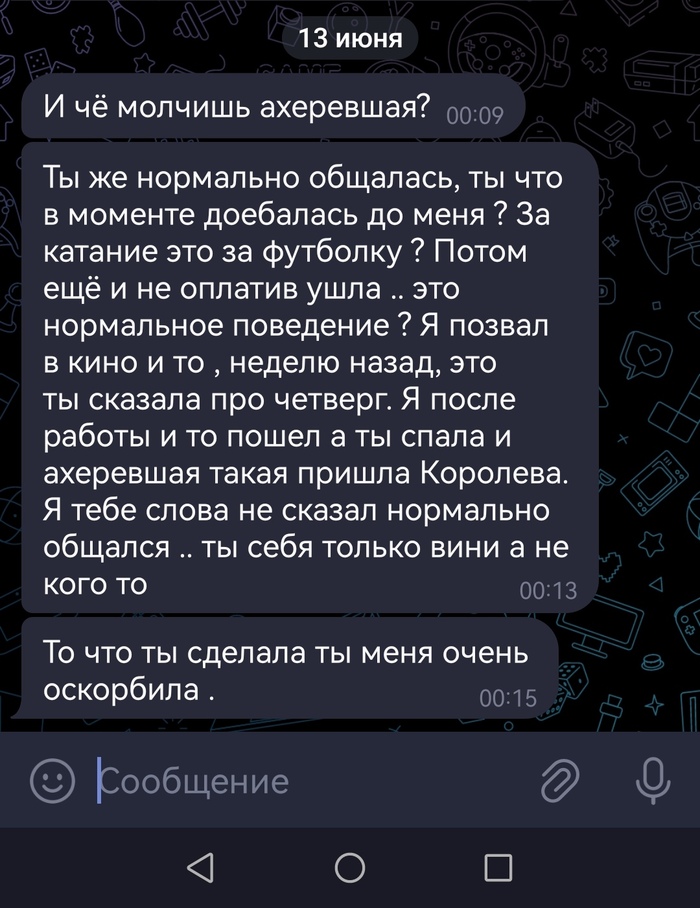Tap the Сообщение message input field
This screenshot has width=700, height=908.
(300, 780)
